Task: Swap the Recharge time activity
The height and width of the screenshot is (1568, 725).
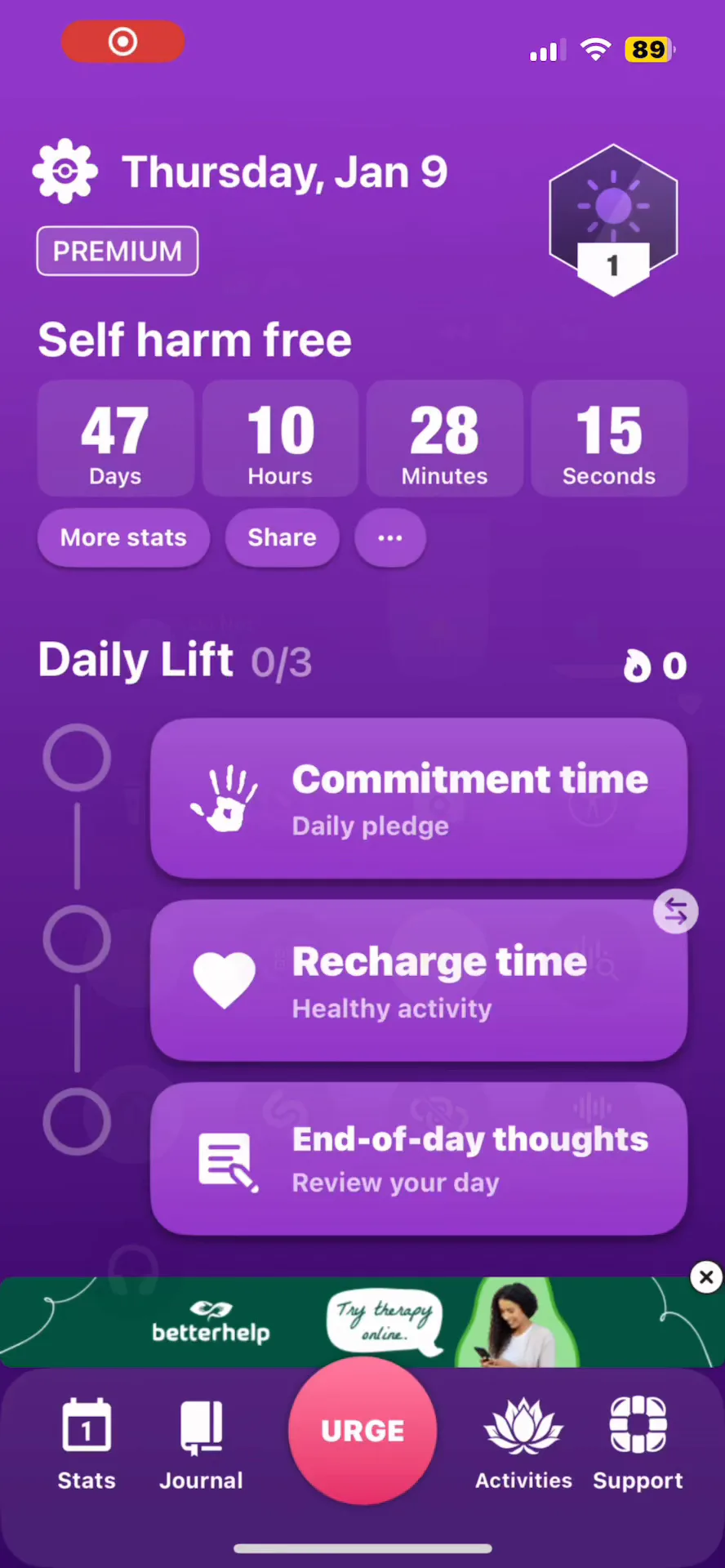Action: click(675, 911)
